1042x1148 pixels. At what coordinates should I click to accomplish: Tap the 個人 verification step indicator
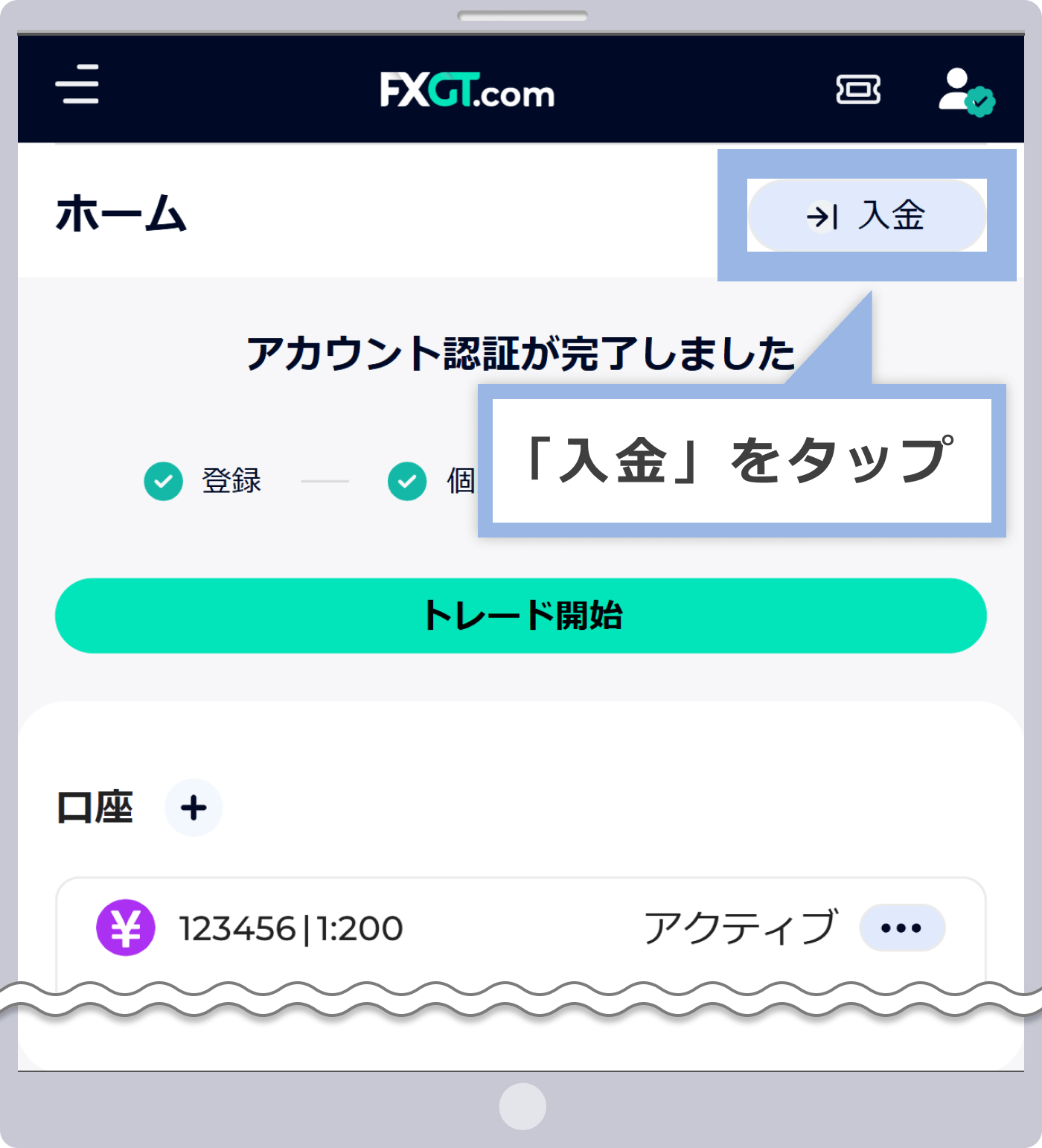461,481
